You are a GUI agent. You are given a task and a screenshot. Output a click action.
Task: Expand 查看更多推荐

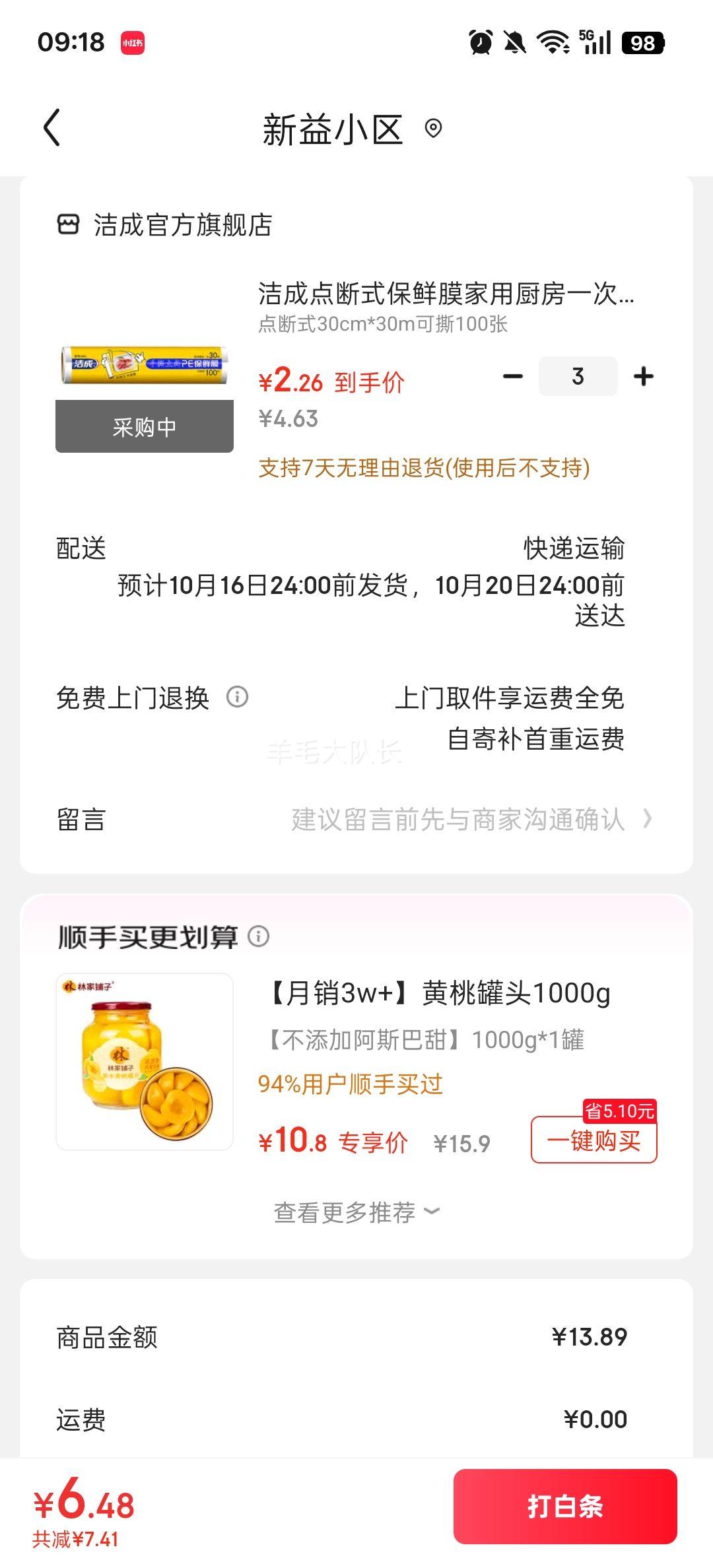pos(356,1212)
